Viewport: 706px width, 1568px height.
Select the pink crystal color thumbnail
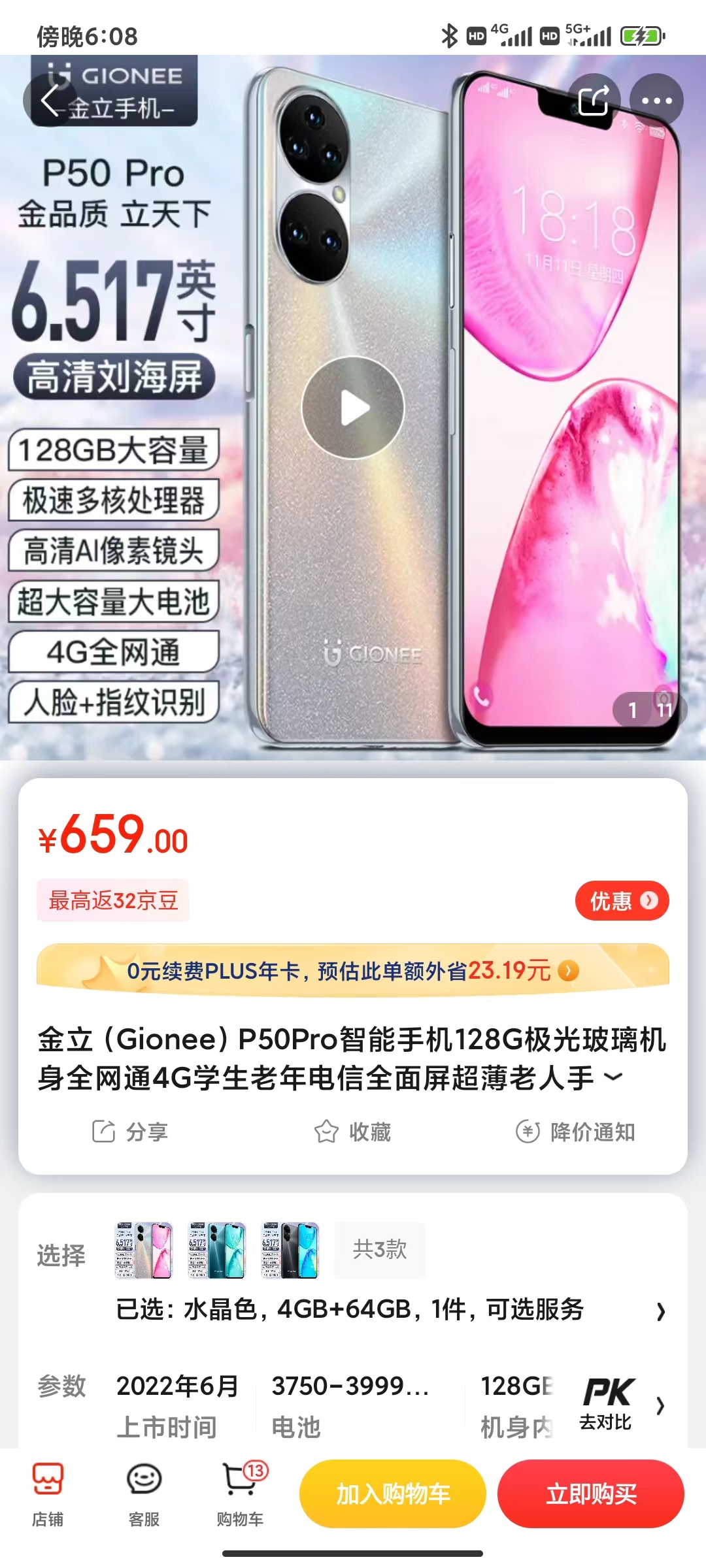click(x=144, y=1250)
